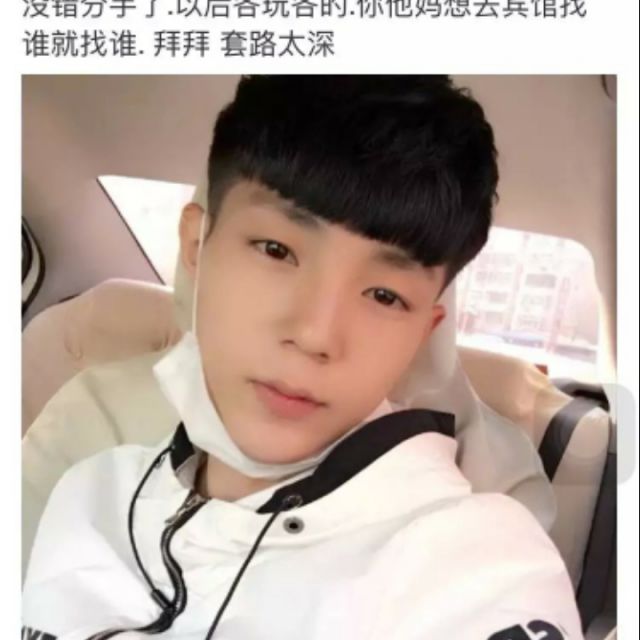Open the selfie photo in the post
The image size is (640, 640).
click(x=319, y=357)
